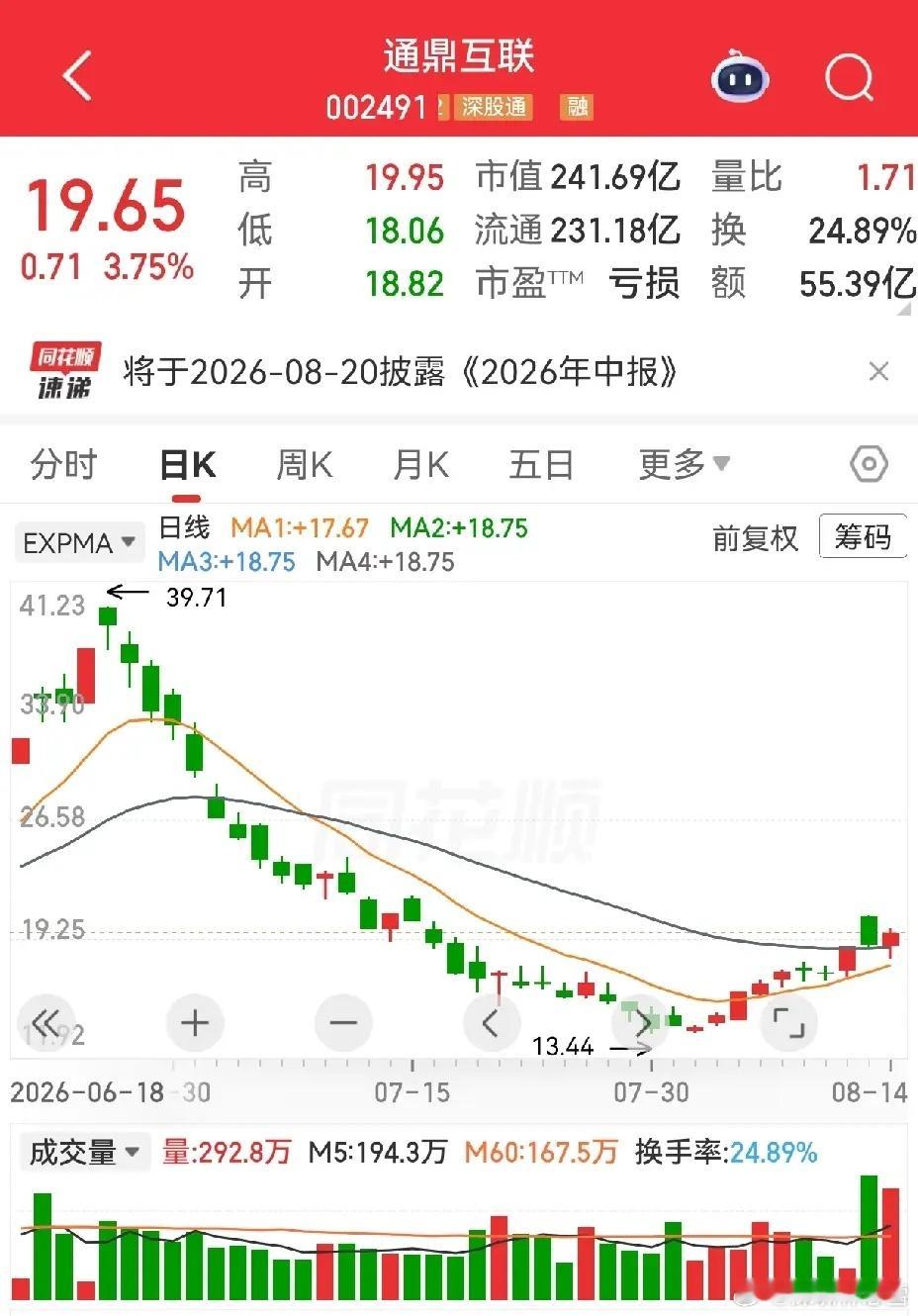Screen dimensions: 918x1316
Task: Zoom out the K-line chart with minus
Action: [x=343, y=1022]
